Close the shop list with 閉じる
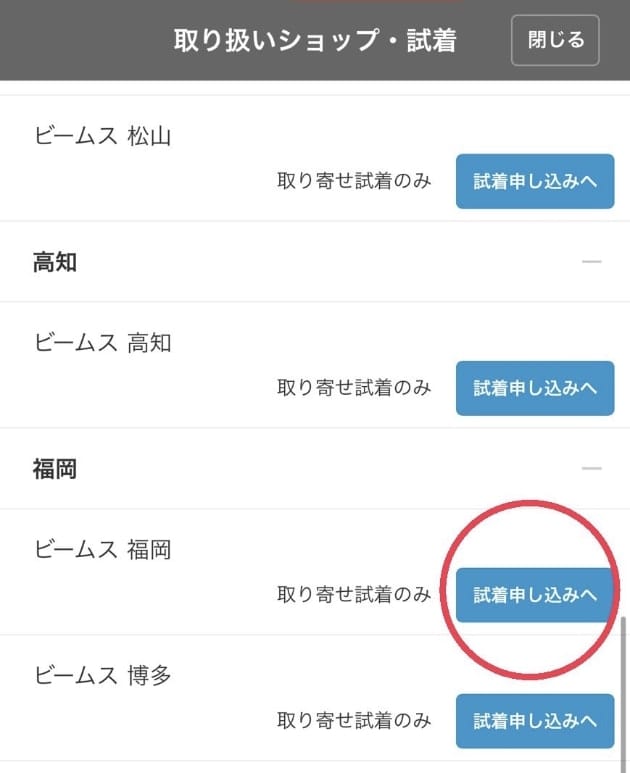Image resolution: width=630 pixels, height=773 pixels. coord(555,41)
